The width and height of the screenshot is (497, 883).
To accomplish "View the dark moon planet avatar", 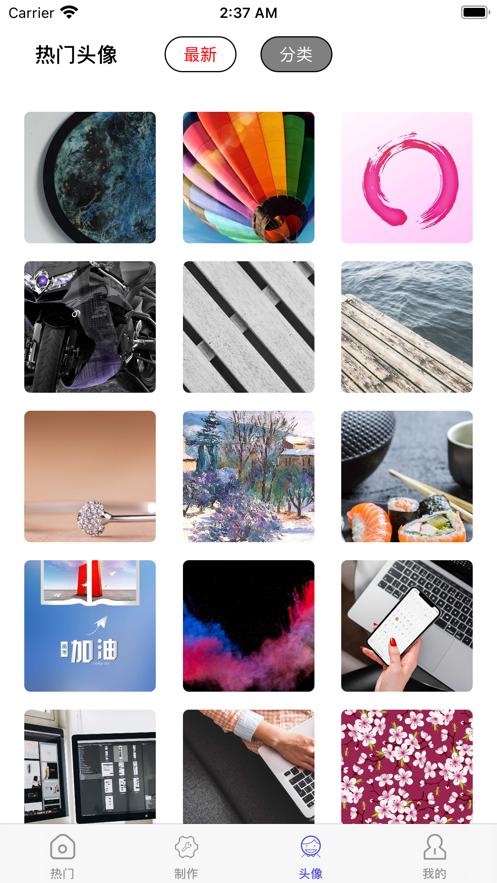I will click(x=90, y=177).
